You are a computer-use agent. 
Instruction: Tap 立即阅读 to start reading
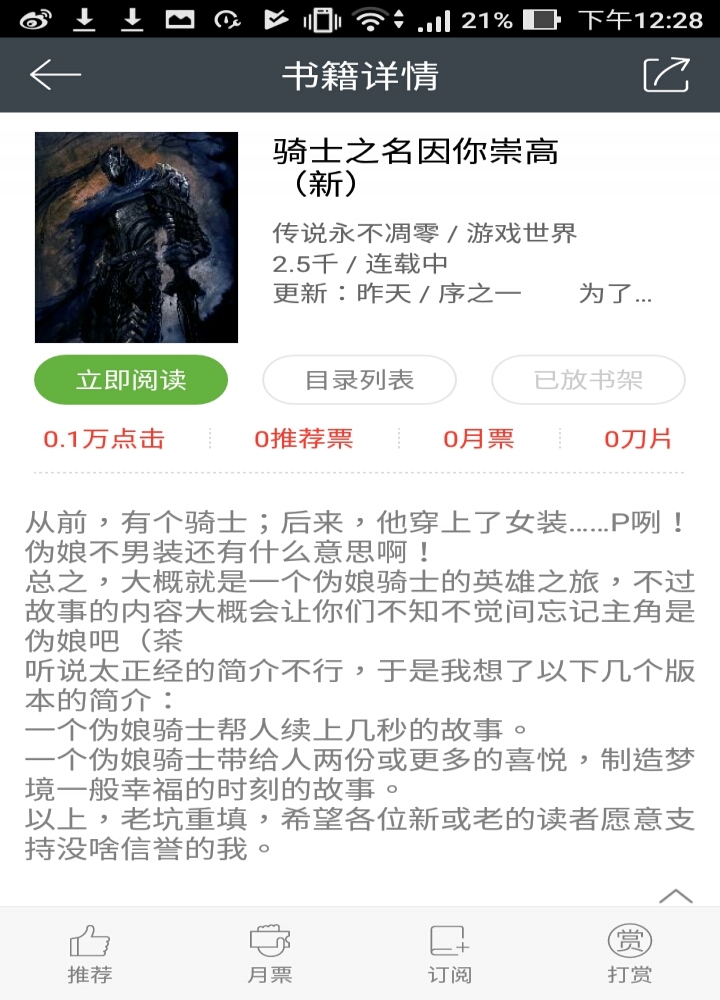(x=131, y=380)
